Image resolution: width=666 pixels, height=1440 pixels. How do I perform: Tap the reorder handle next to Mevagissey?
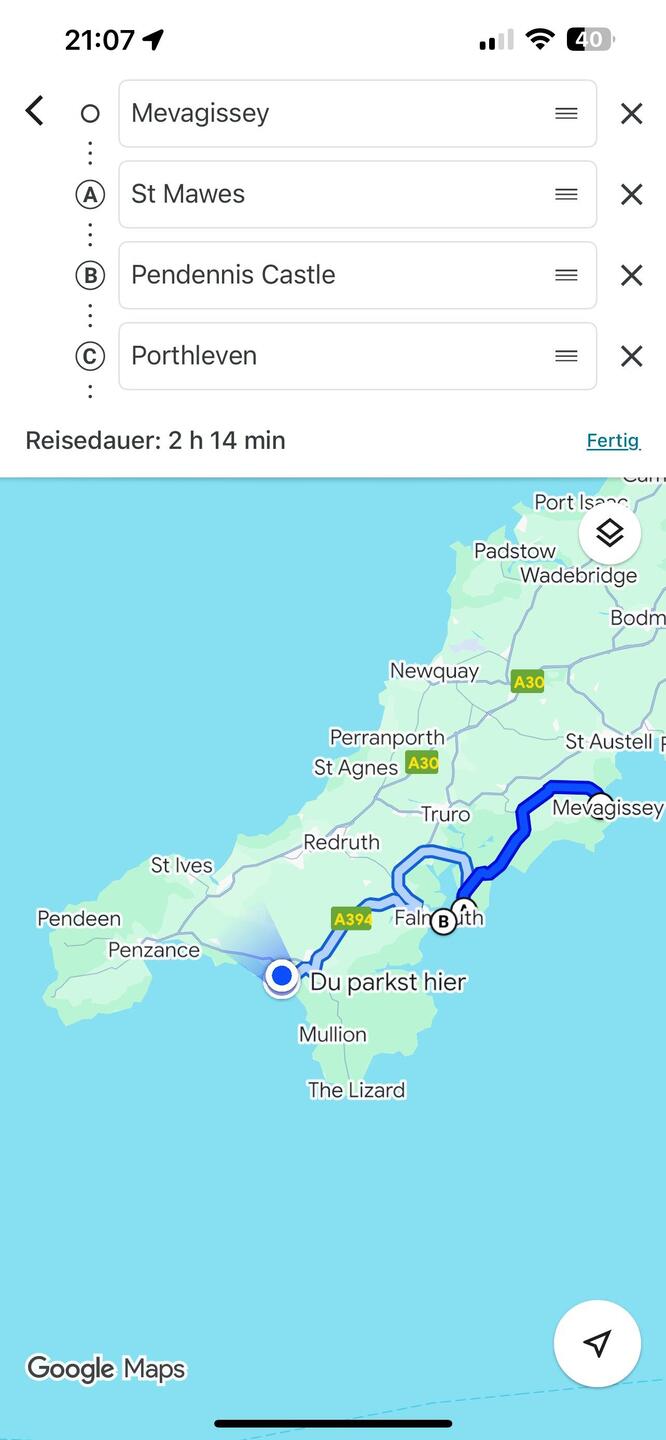pyautogui.click(x=566, y=113)
